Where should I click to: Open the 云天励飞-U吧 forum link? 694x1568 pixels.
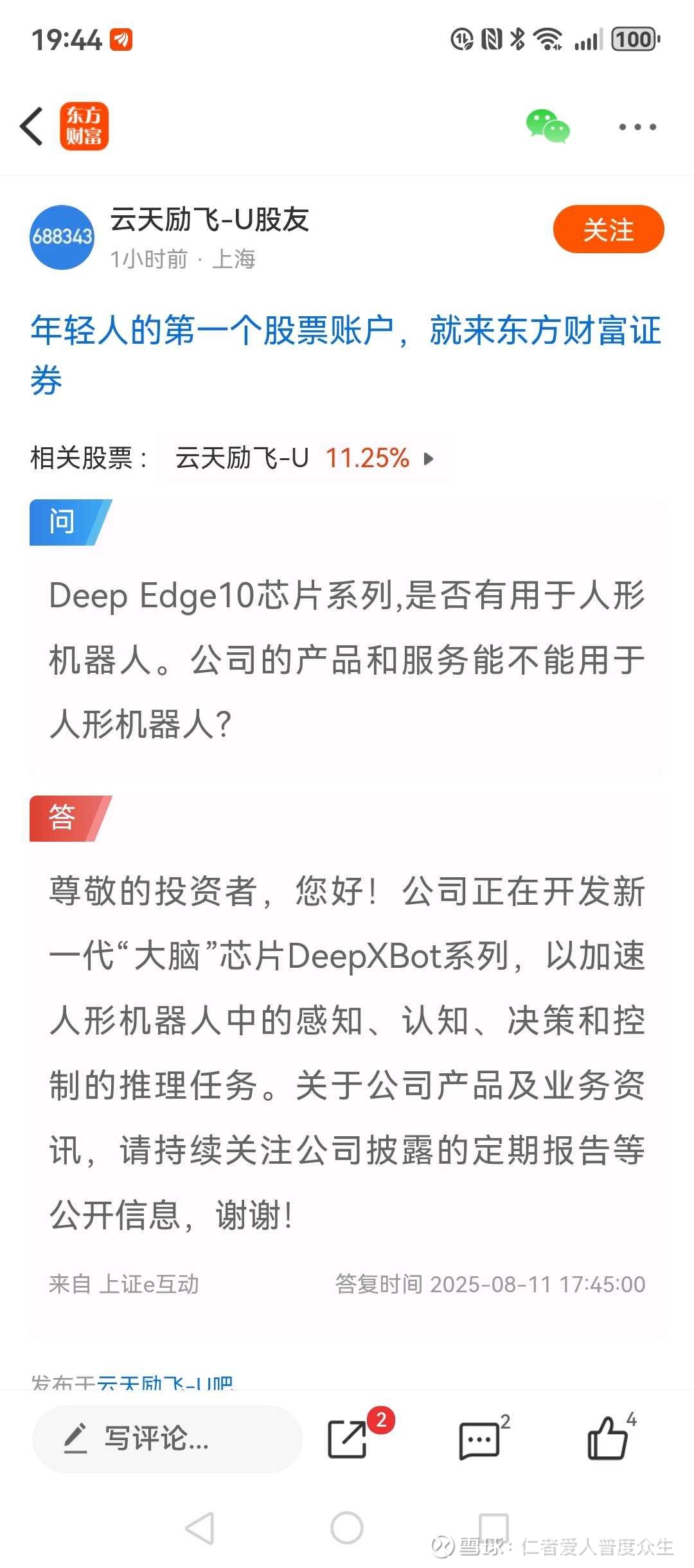[165, 1383]
